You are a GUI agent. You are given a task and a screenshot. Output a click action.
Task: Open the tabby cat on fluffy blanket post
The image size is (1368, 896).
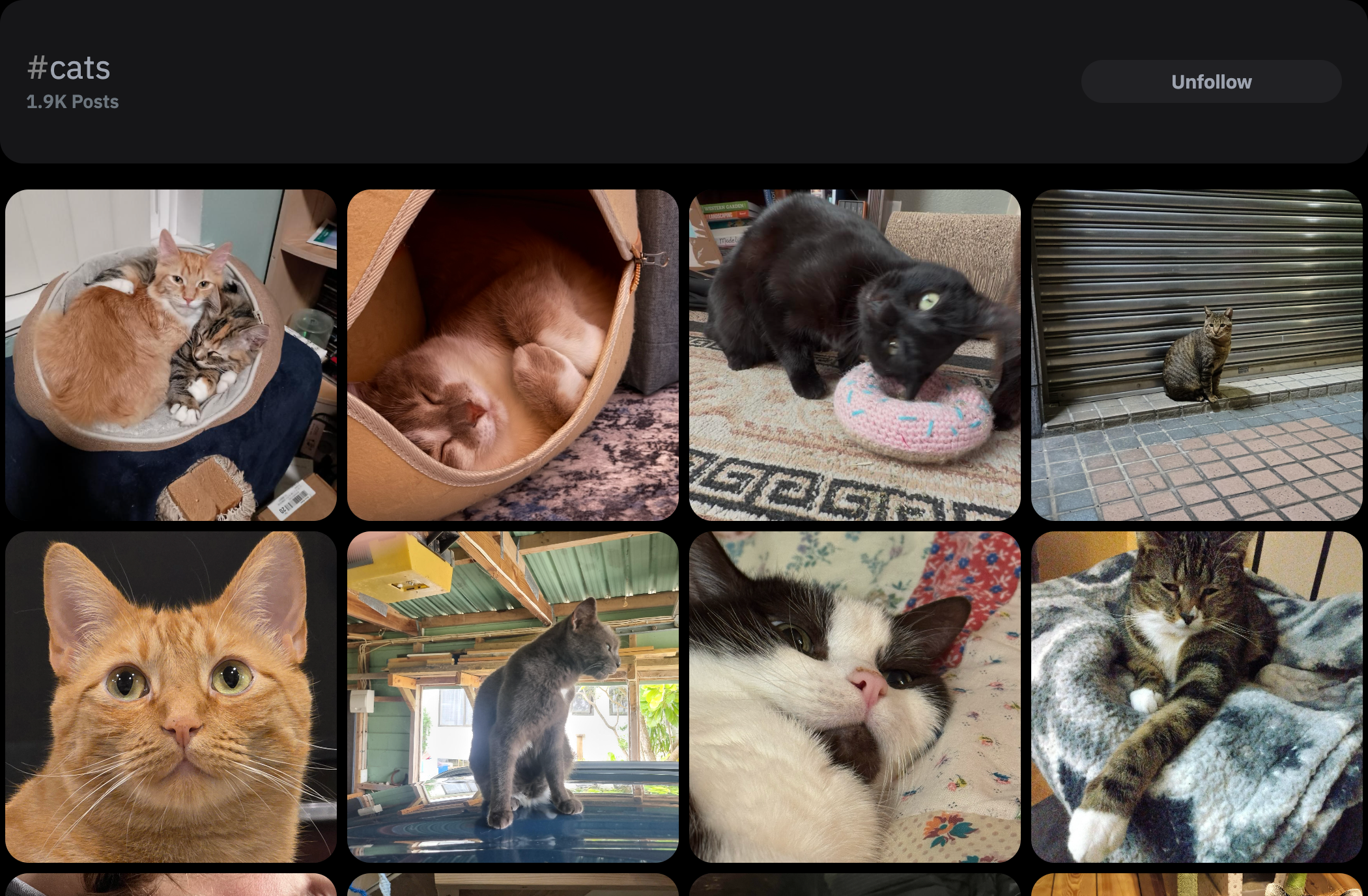click(x=1197, y=697)
